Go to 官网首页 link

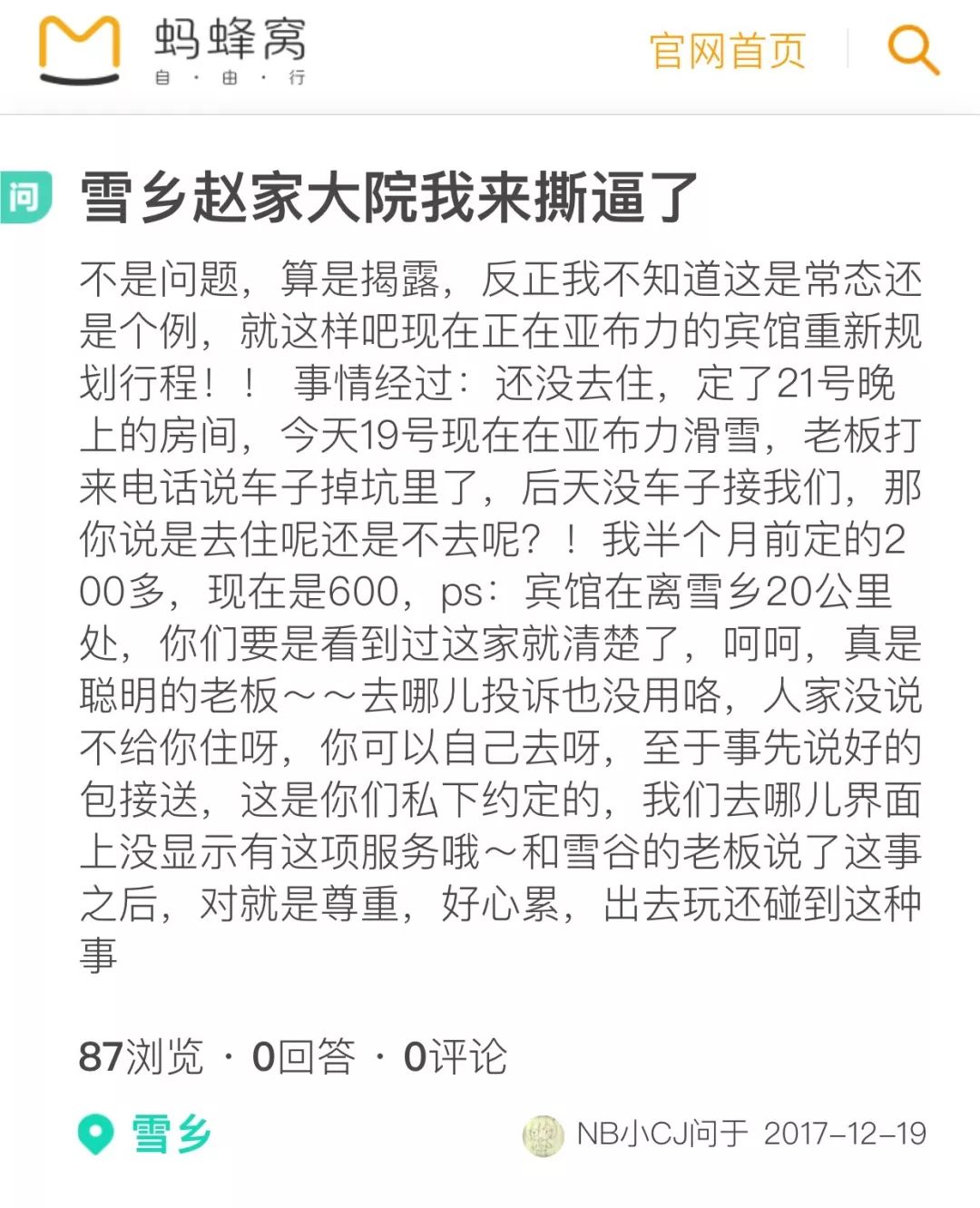click(728, 51)
